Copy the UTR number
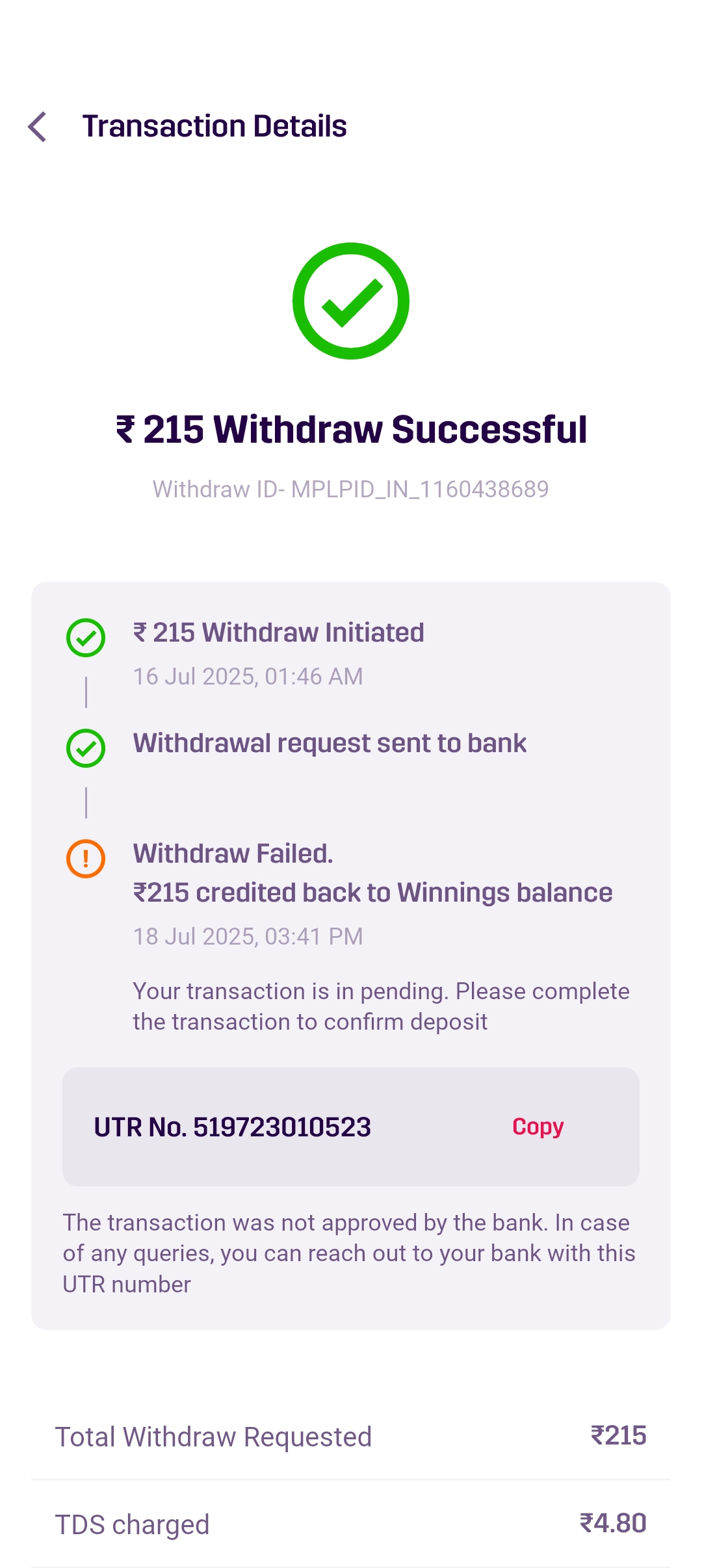Viewport: 702px width, 1568px height. coord(538,1127)
